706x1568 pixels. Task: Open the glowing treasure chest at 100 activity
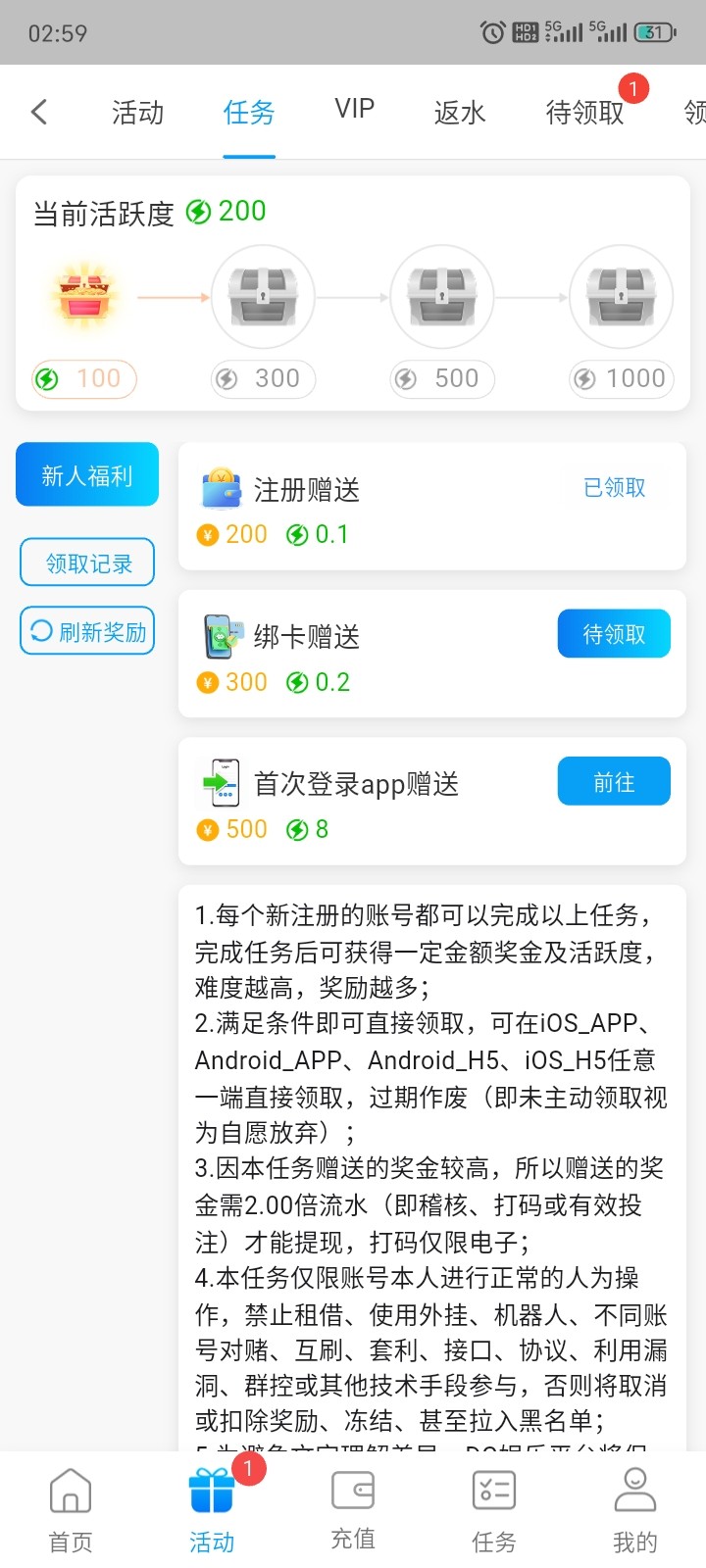[83, 297]
